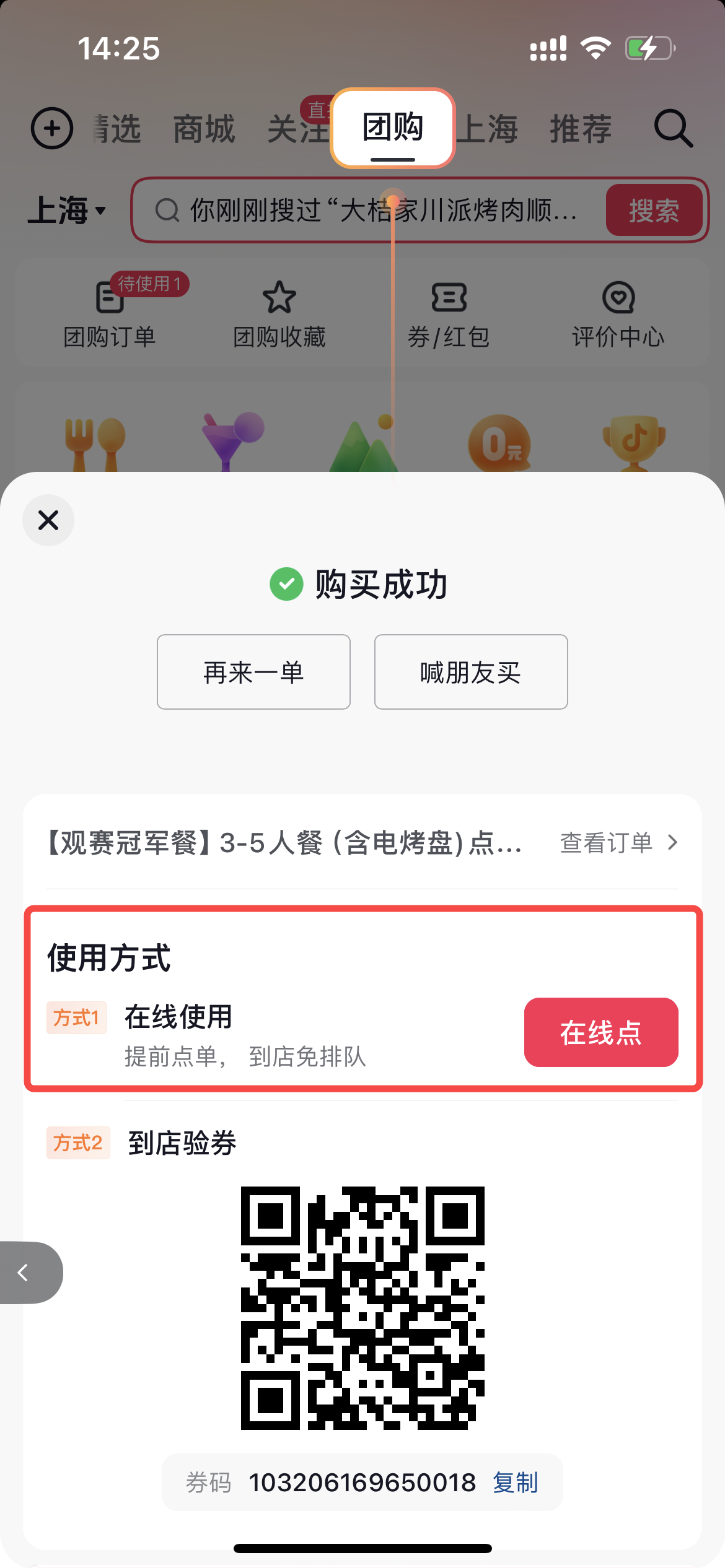
Task: Copy the coupon code with 复制
Action: [516, 1483]
